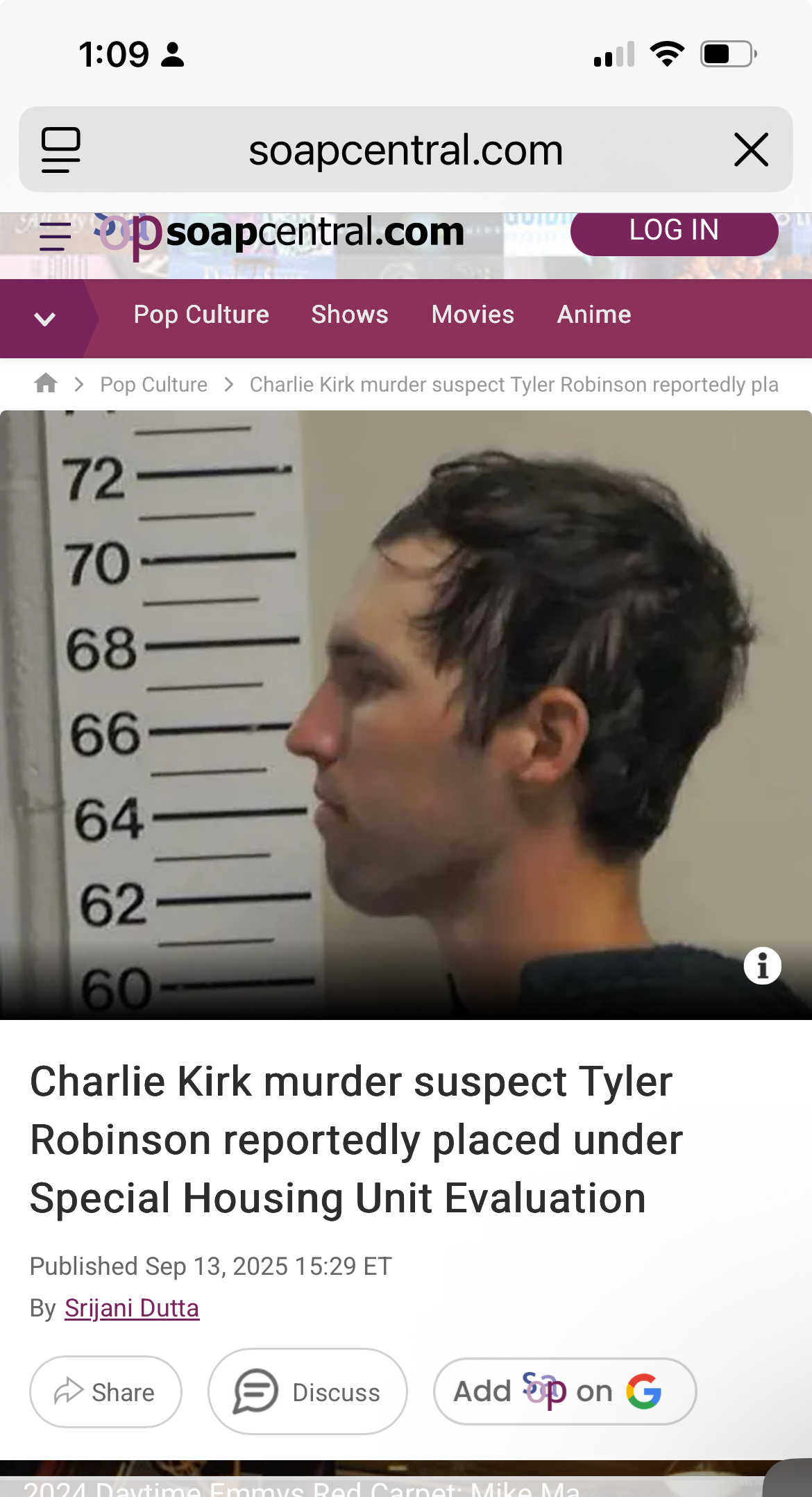Go to the Shows section

point(350,315)
